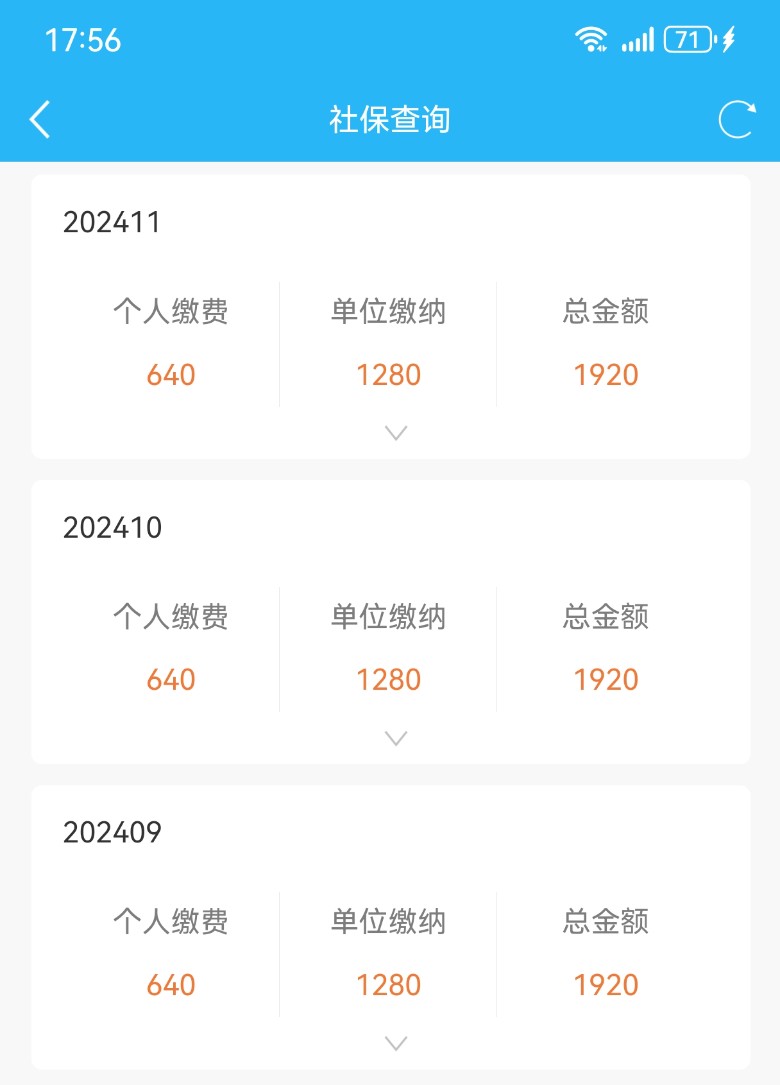The width and height of the screenshot is (780, 1085).
Task: Expand details for the 202411 record
Action: tap(396, 434)
